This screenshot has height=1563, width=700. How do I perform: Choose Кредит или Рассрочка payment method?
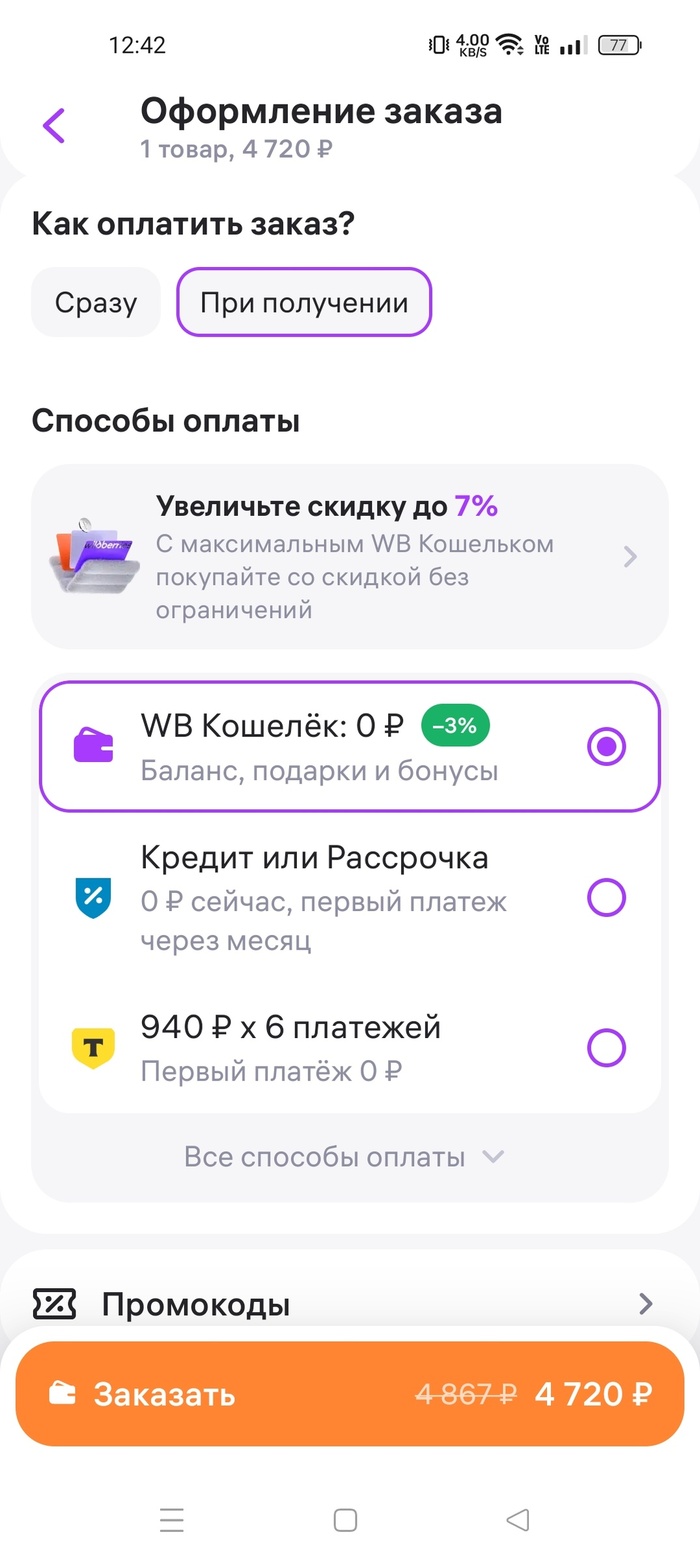(350, 898)
